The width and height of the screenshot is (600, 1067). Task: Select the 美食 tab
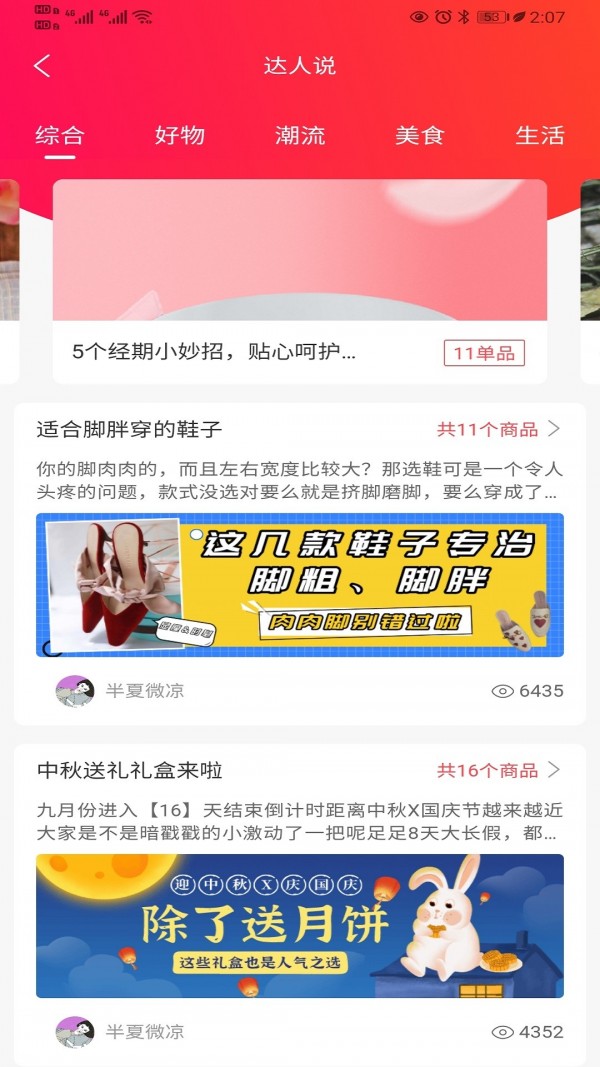(x=419, y=136)
